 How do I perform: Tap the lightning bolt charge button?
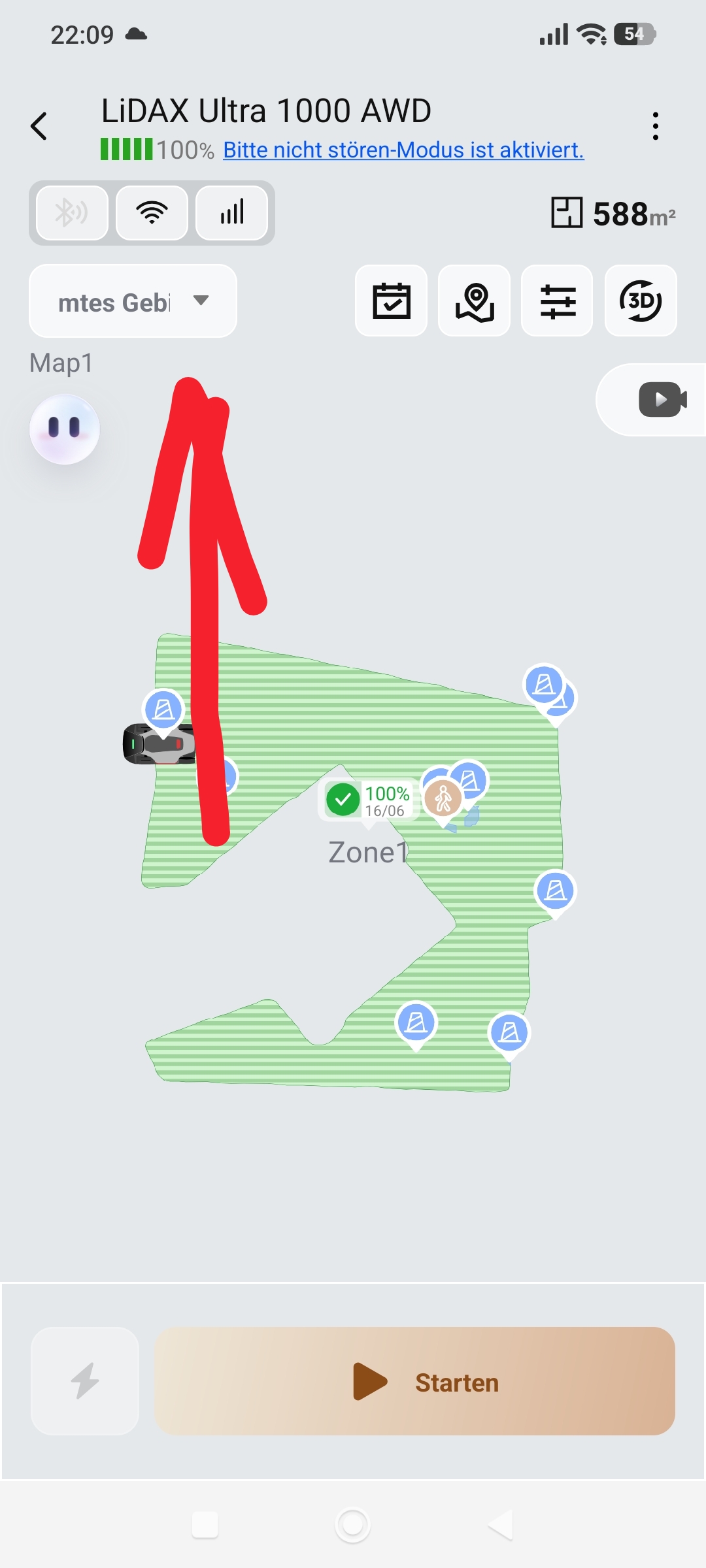pos(85,1381)
